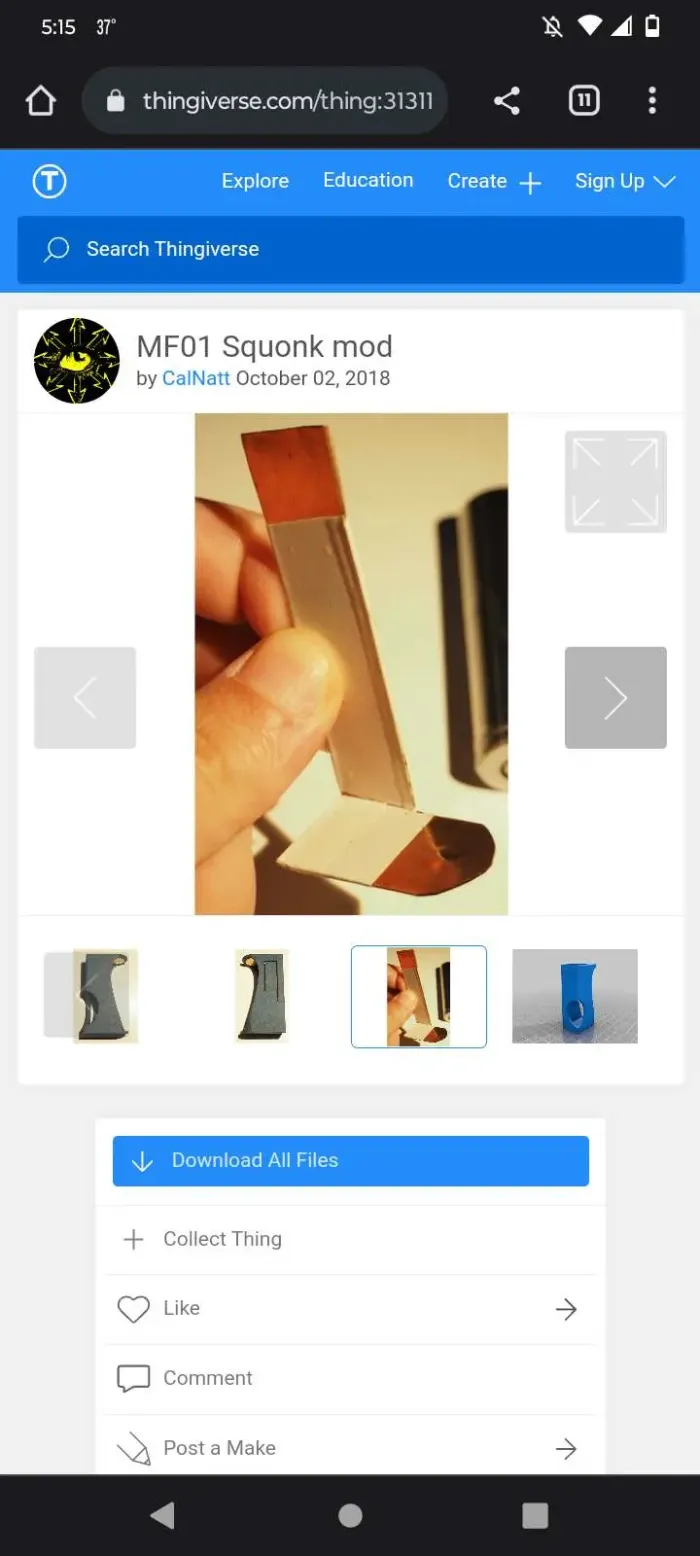Open the browser tab switcher
Screen dimensions: 700x1556
point(584,101)
